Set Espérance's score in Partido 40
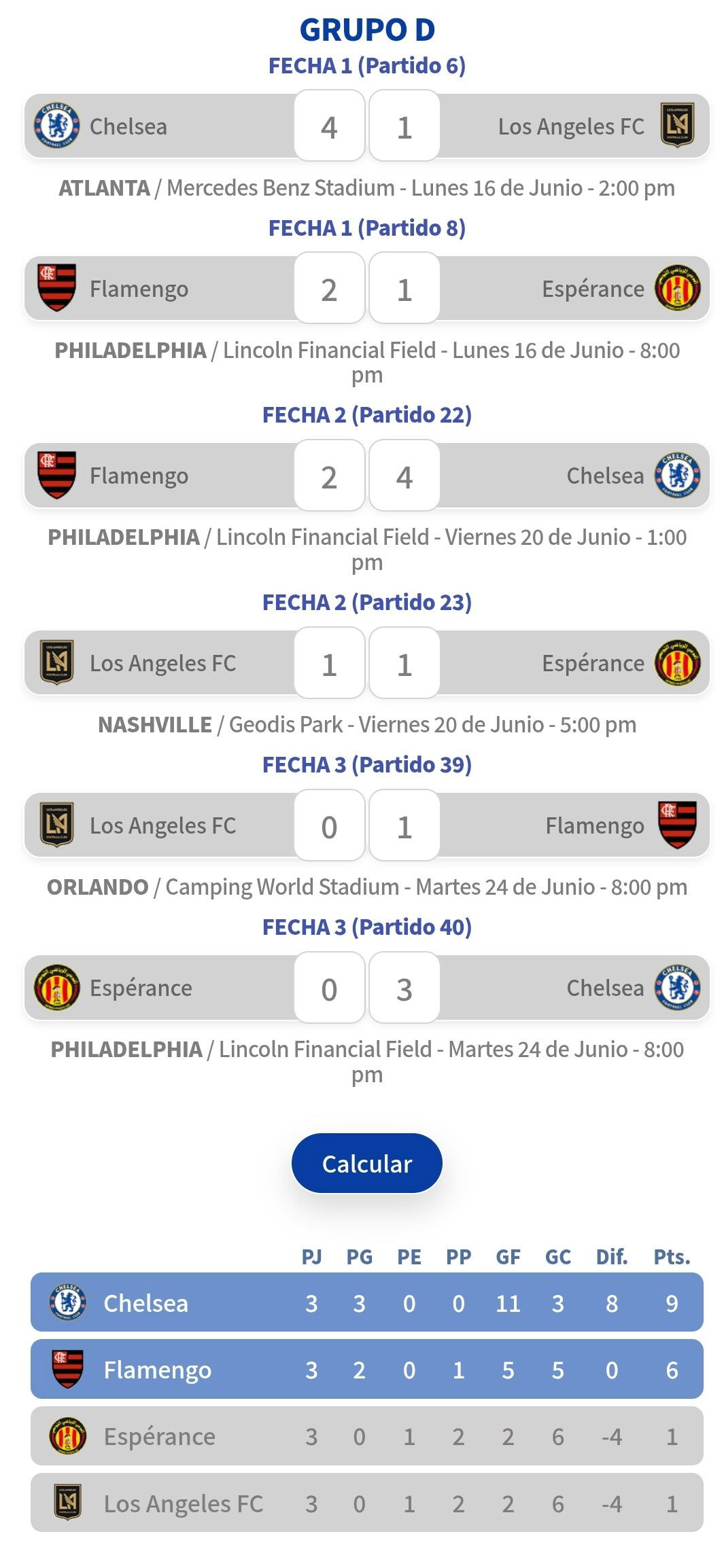This screenshot has height=1568, width=724. tap(329, 988)
